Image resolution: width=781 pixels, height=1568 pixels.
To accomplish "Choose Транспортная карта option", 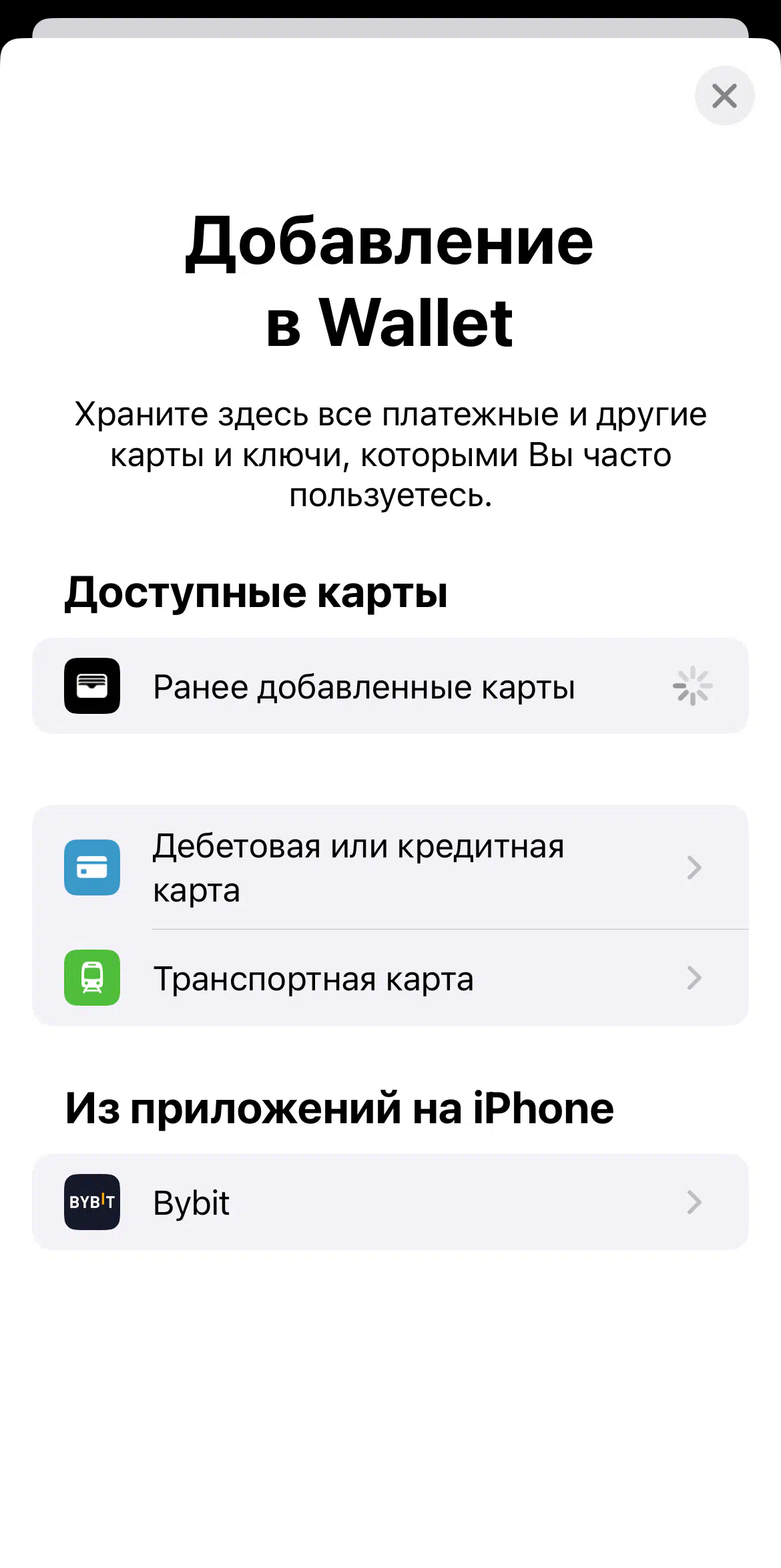I will tap(390, 978).
